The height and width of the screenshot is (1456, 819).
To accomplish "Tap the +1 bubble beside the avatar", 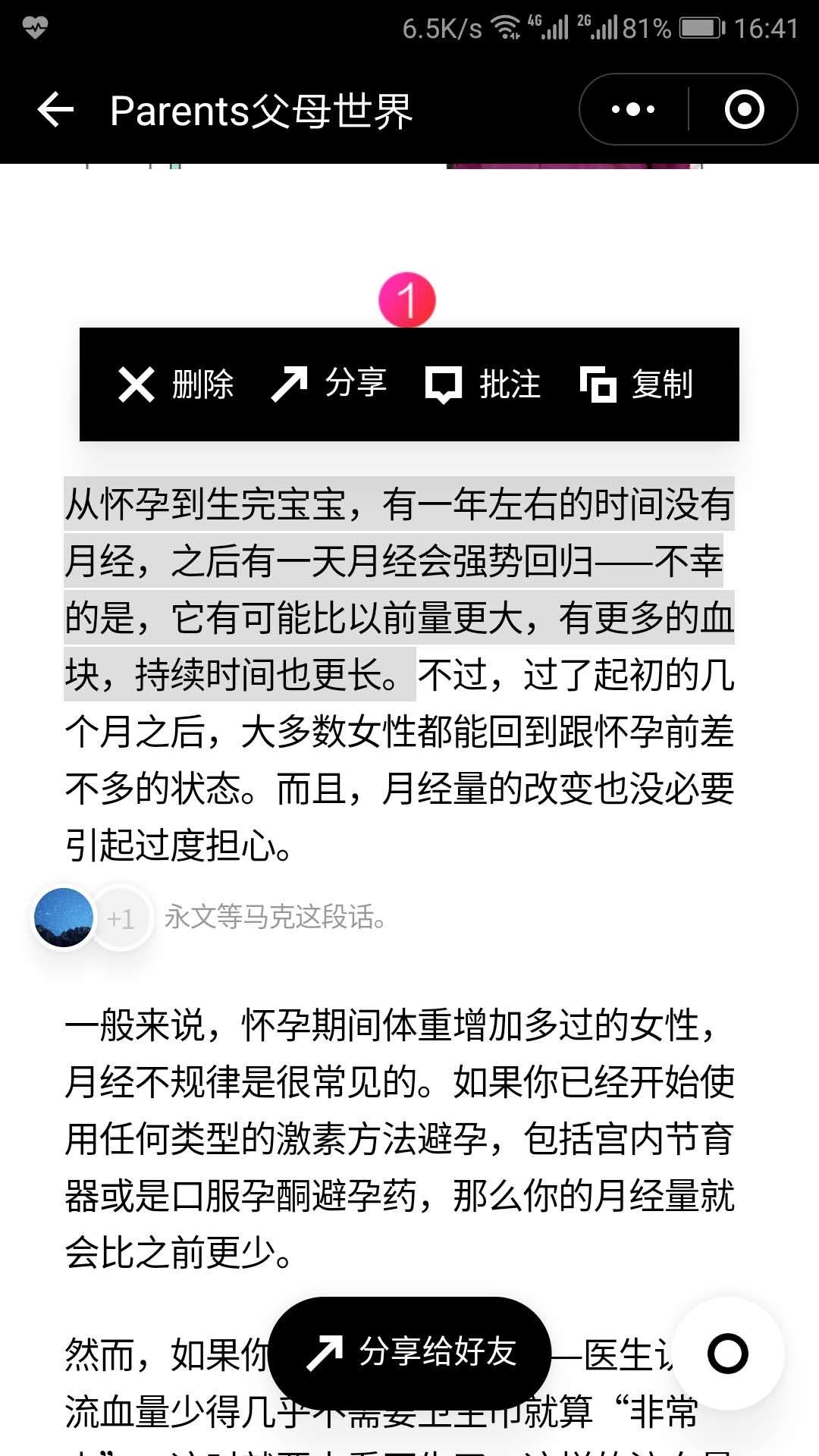I will [121, 918].
